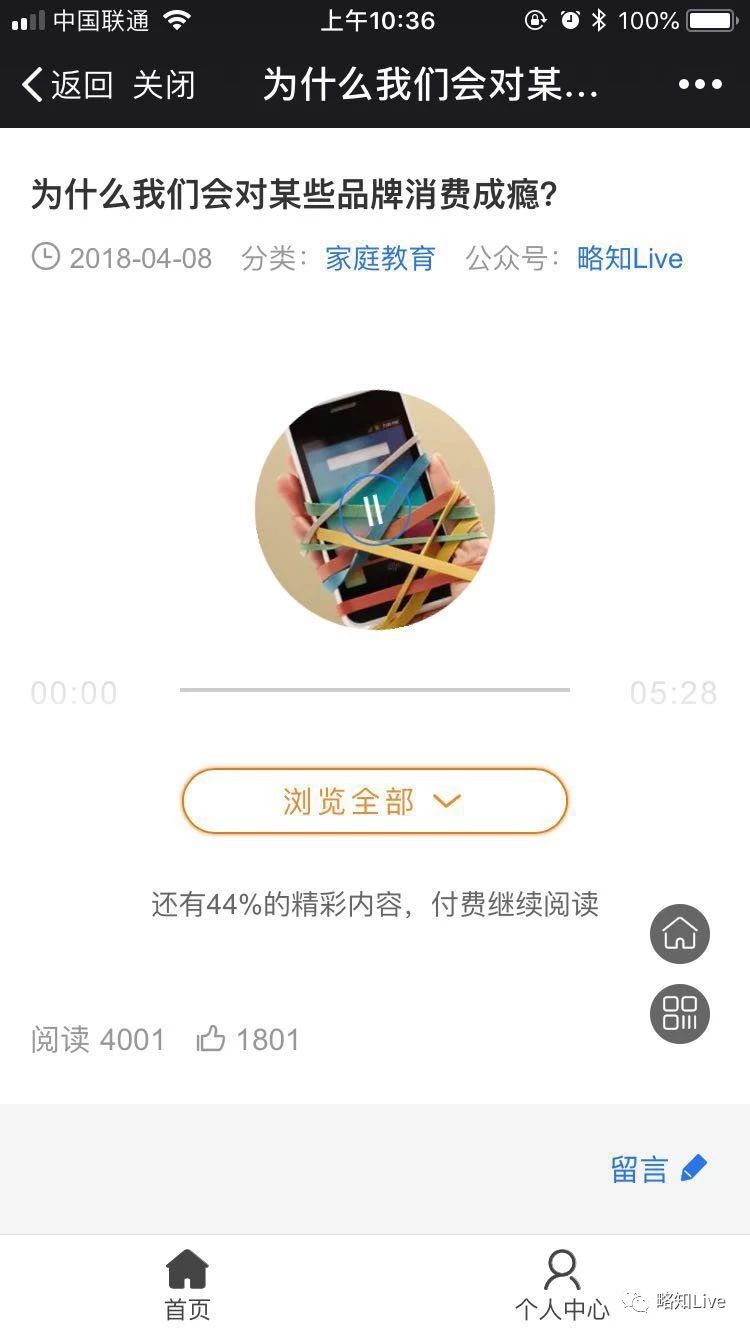Like the article with thumbs-up icon
Image resolution: width=750 pixels, height=1334 pixels.
click(211, 1039)
